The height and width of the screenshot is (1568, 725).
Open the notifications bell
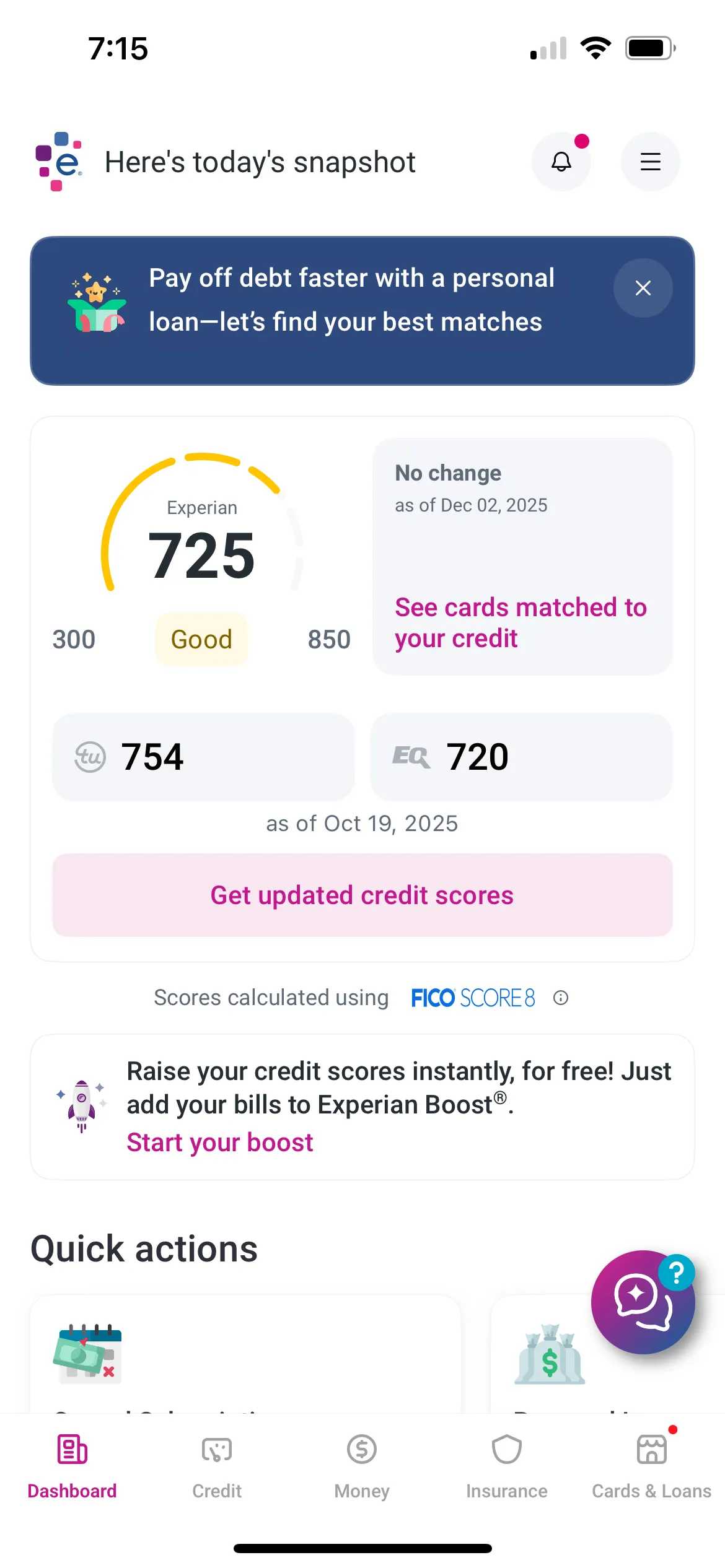[x=561, y=162]
